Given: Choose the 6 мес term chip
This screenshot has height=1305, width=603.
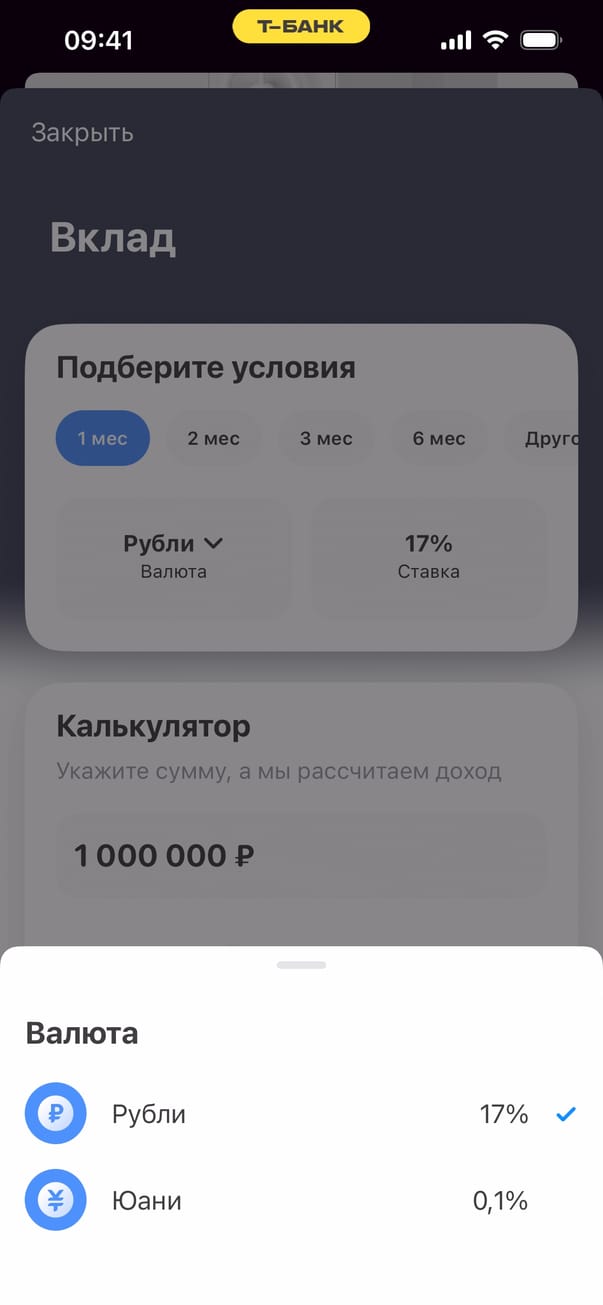Looking at the screenshot, I should (439, 439).
